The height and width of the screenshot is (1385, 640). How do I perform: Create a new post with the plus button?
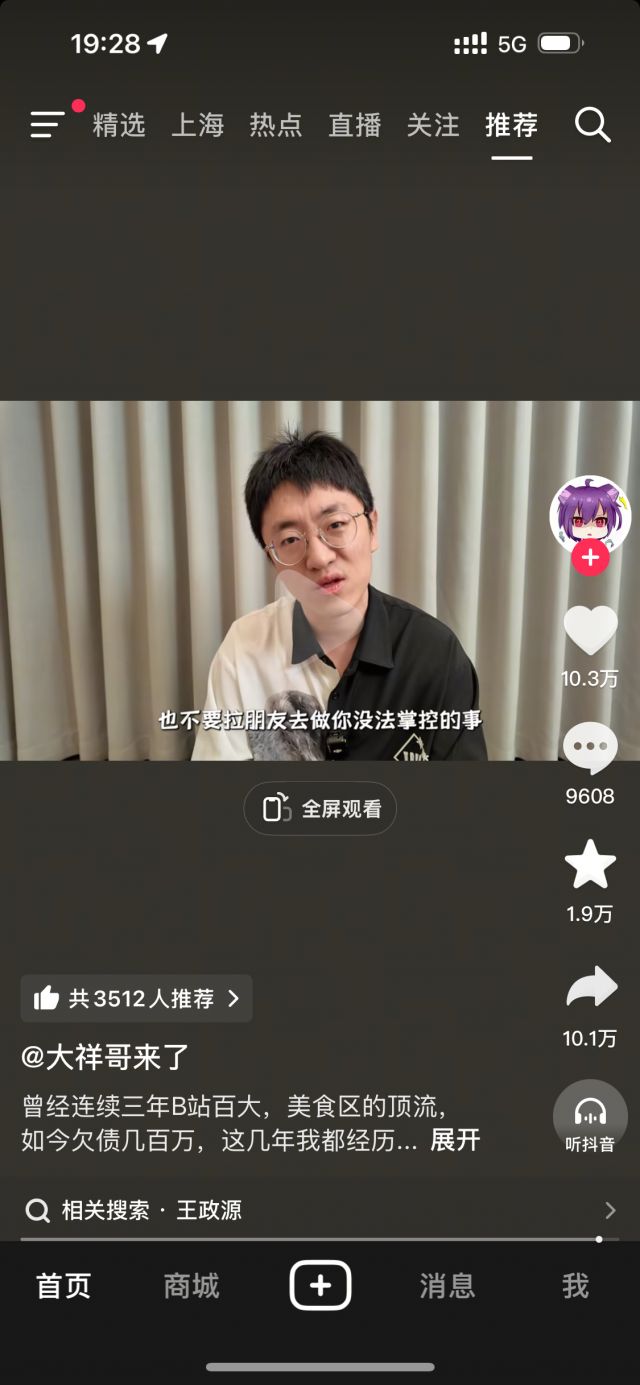(x=320, y=1286)
